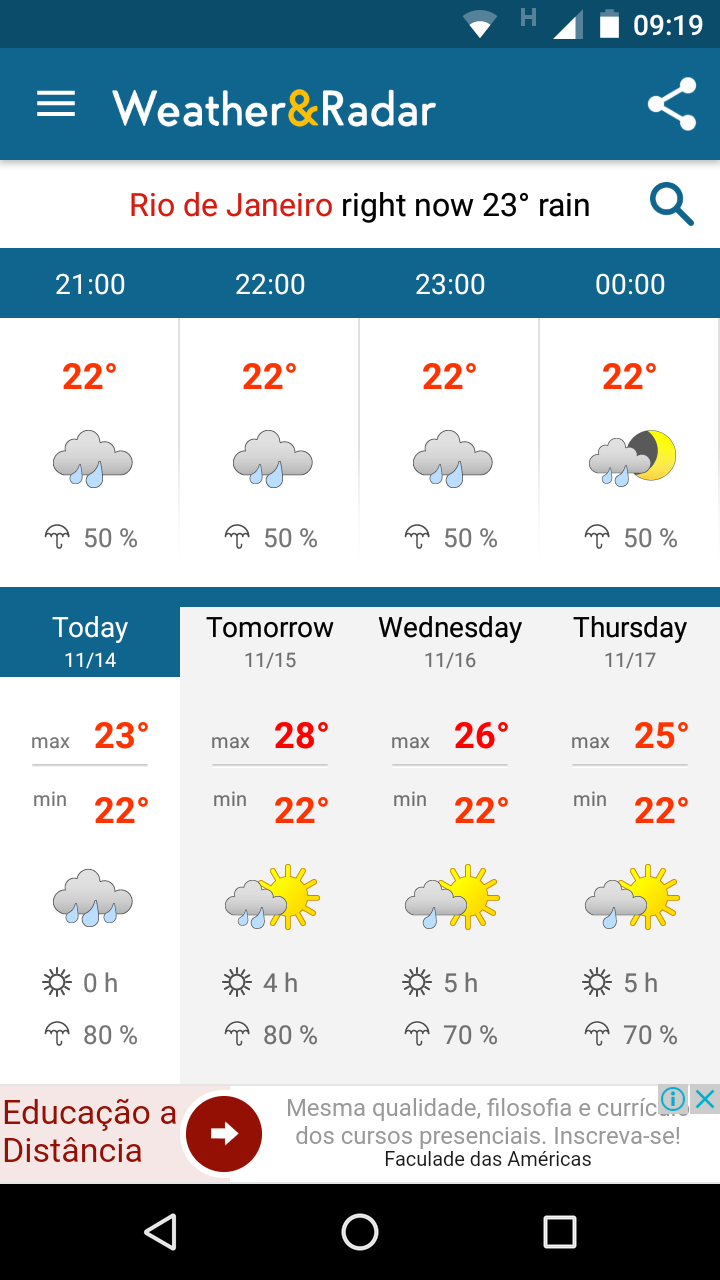View Wednesday 11/16 forecast
Image resolution: width=720 pixels, height=1280 pixels.
[450, 640]
